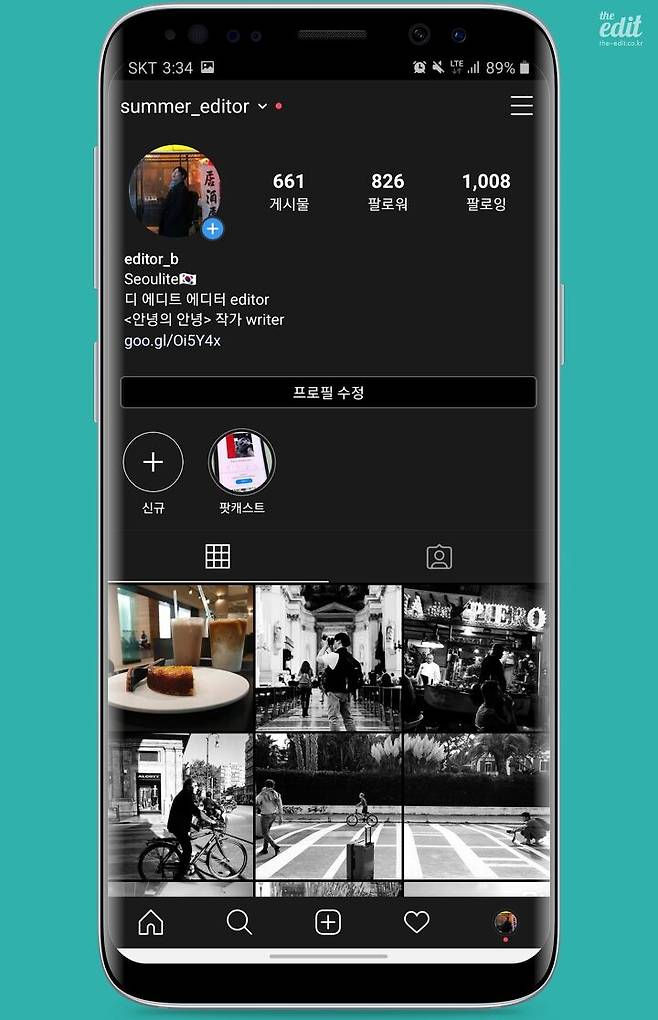The width and height of the screenshot is (658, 1020).
Task: Switch to the grid posts tab
Action: pyautogui.click(x=218, y=557)
